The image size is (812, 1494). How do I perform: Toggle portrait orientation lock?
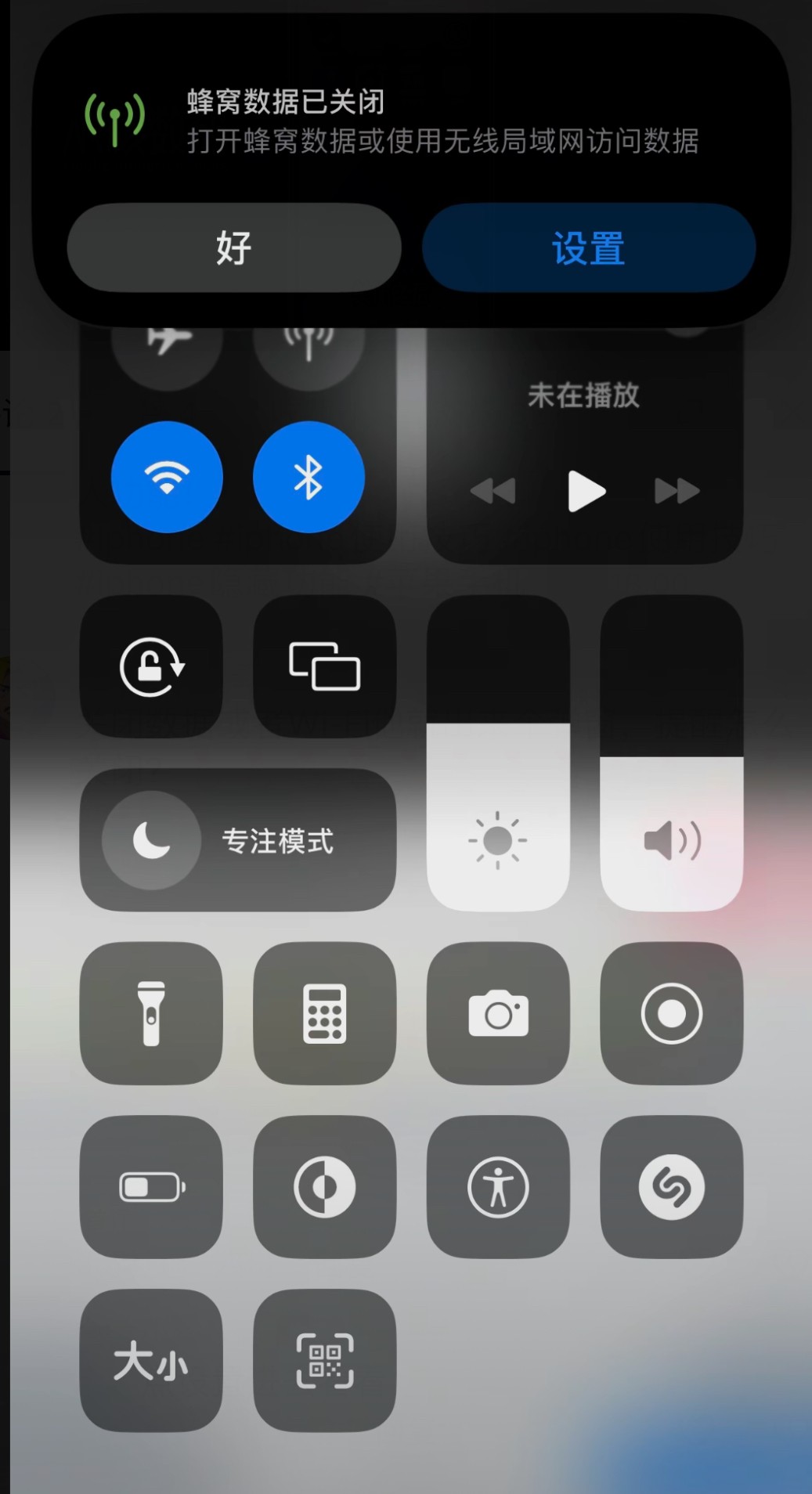point(151,666)
